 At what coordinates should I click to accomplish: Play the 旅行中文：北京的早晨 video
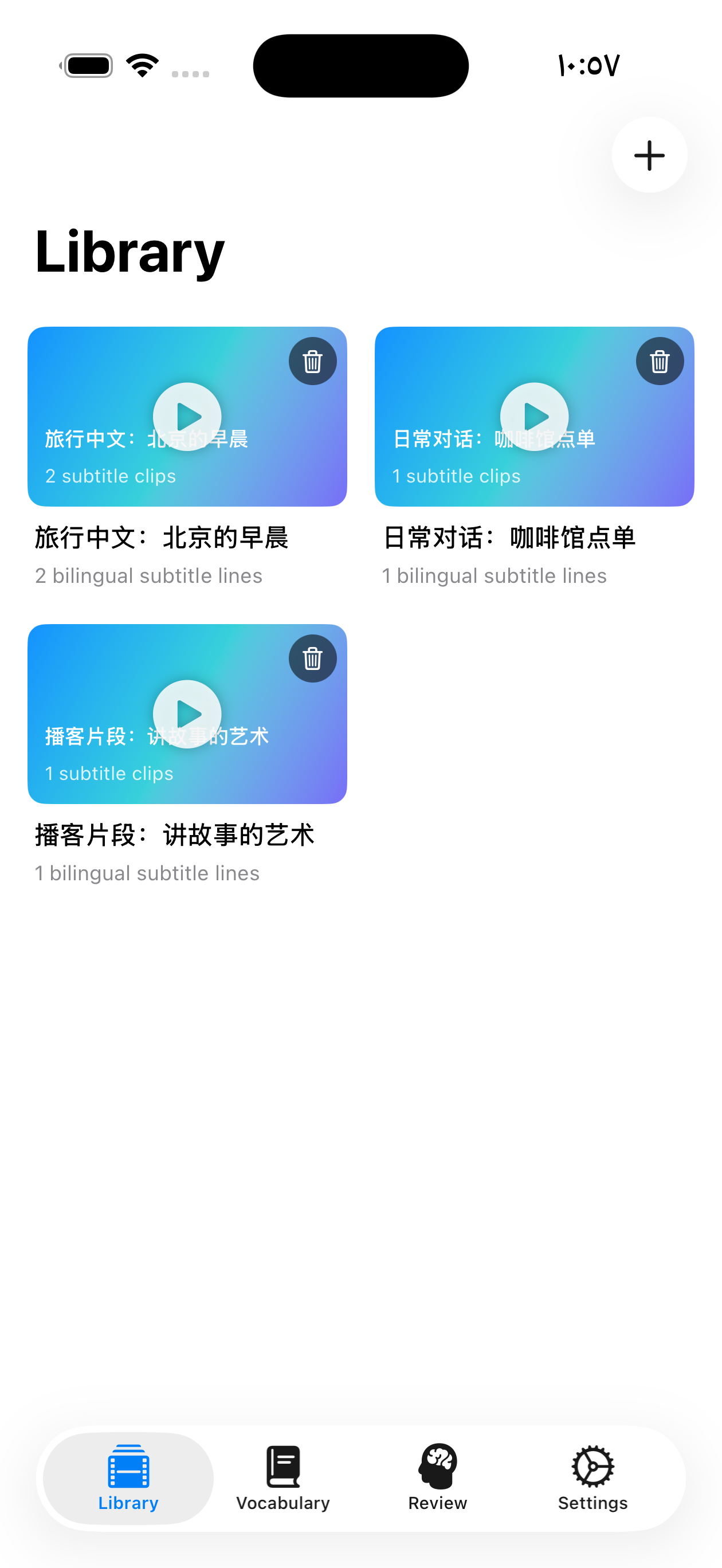coord(187,417)
